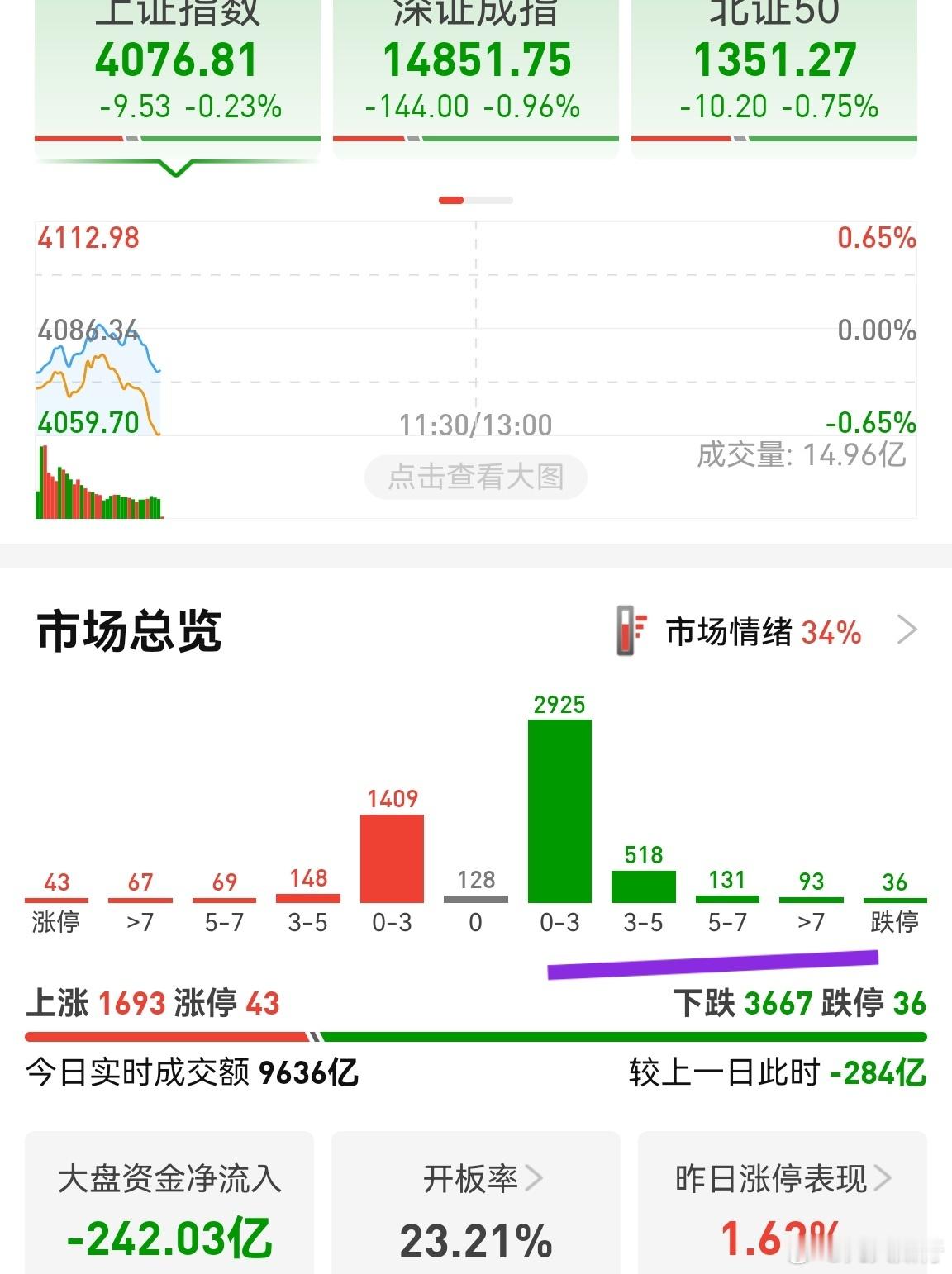Tap the 成交量 14.96亿 volume label

click(801, 452)
